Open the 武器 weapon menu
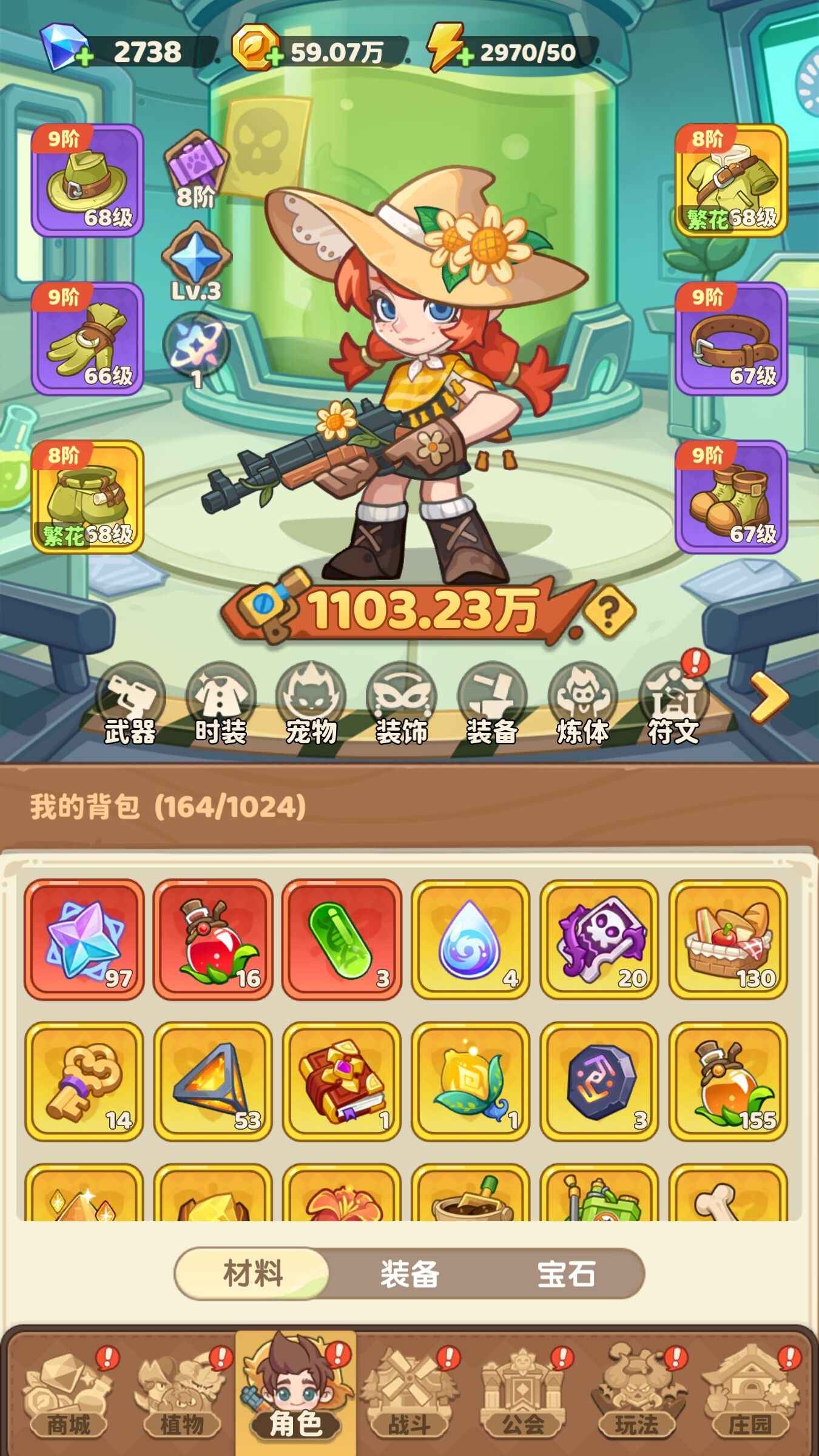This screenshot has width=819, height=1456. (130, 704)
